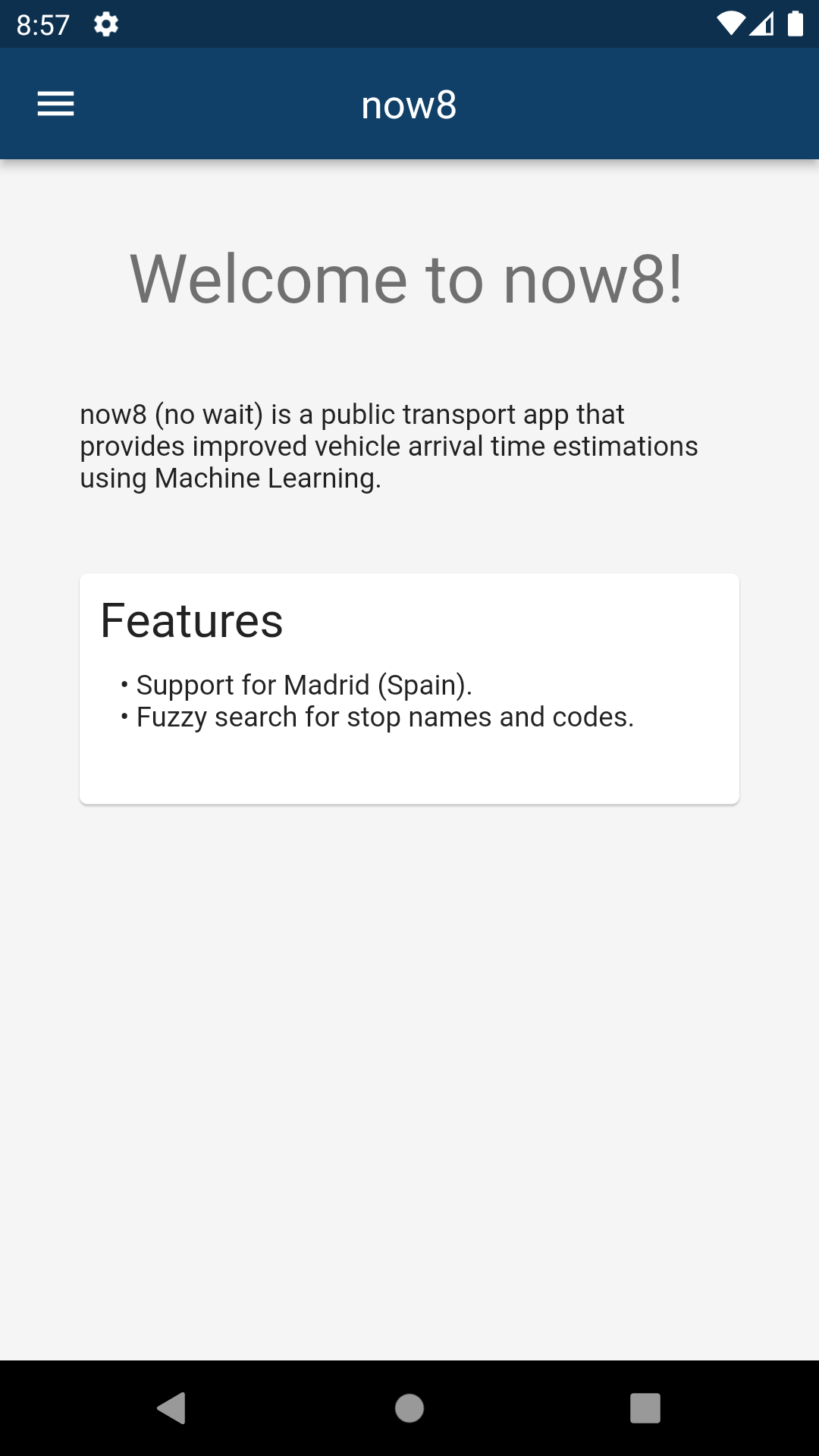This screenshot has width=819, height=1456.
Task: Open the recent apps overview
Action: [x=645, y=1408]
